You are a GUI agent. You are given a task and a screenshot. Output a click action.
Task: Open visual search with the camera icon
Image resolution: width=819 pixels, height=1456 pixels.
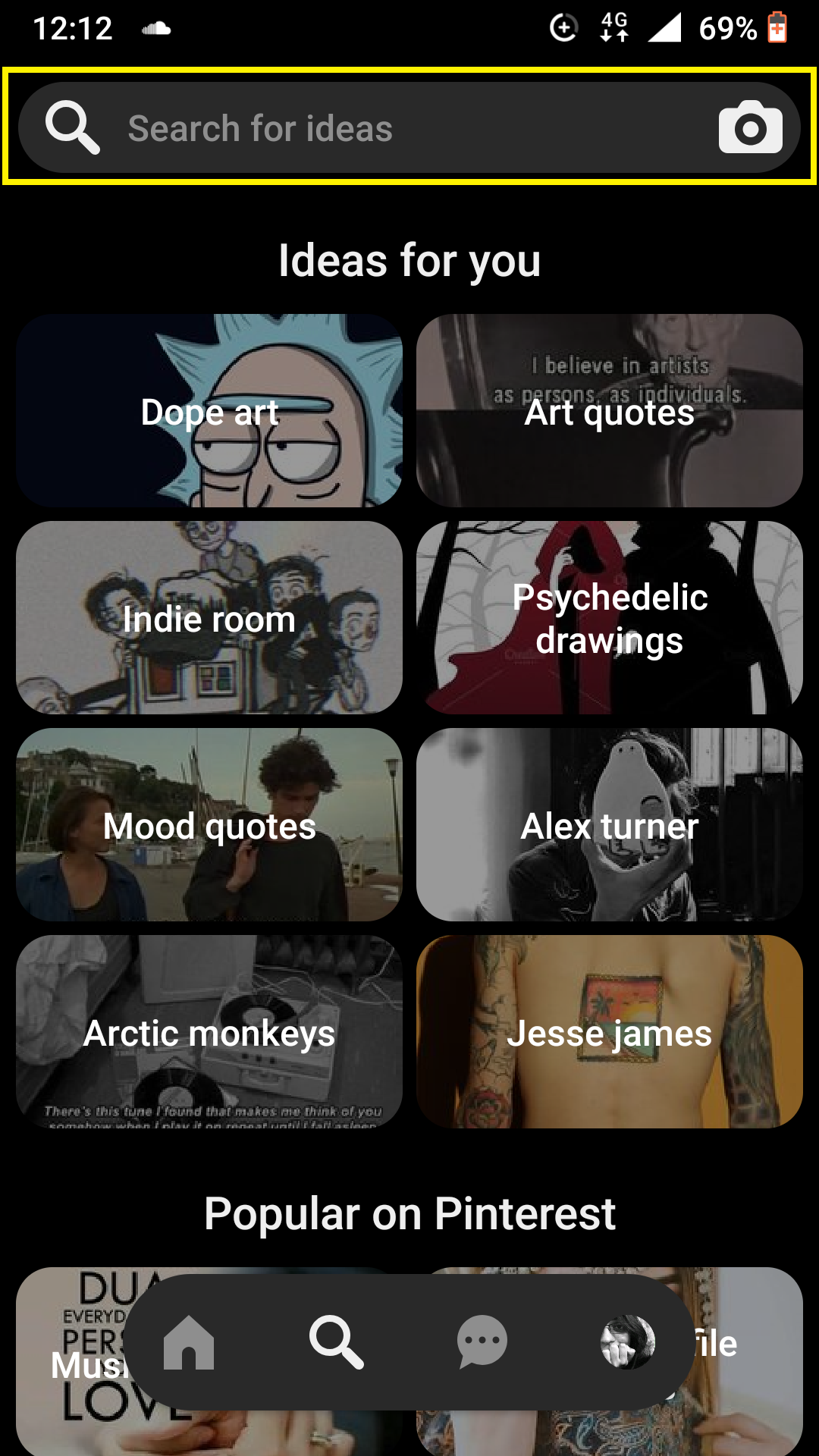click(750, 127)
